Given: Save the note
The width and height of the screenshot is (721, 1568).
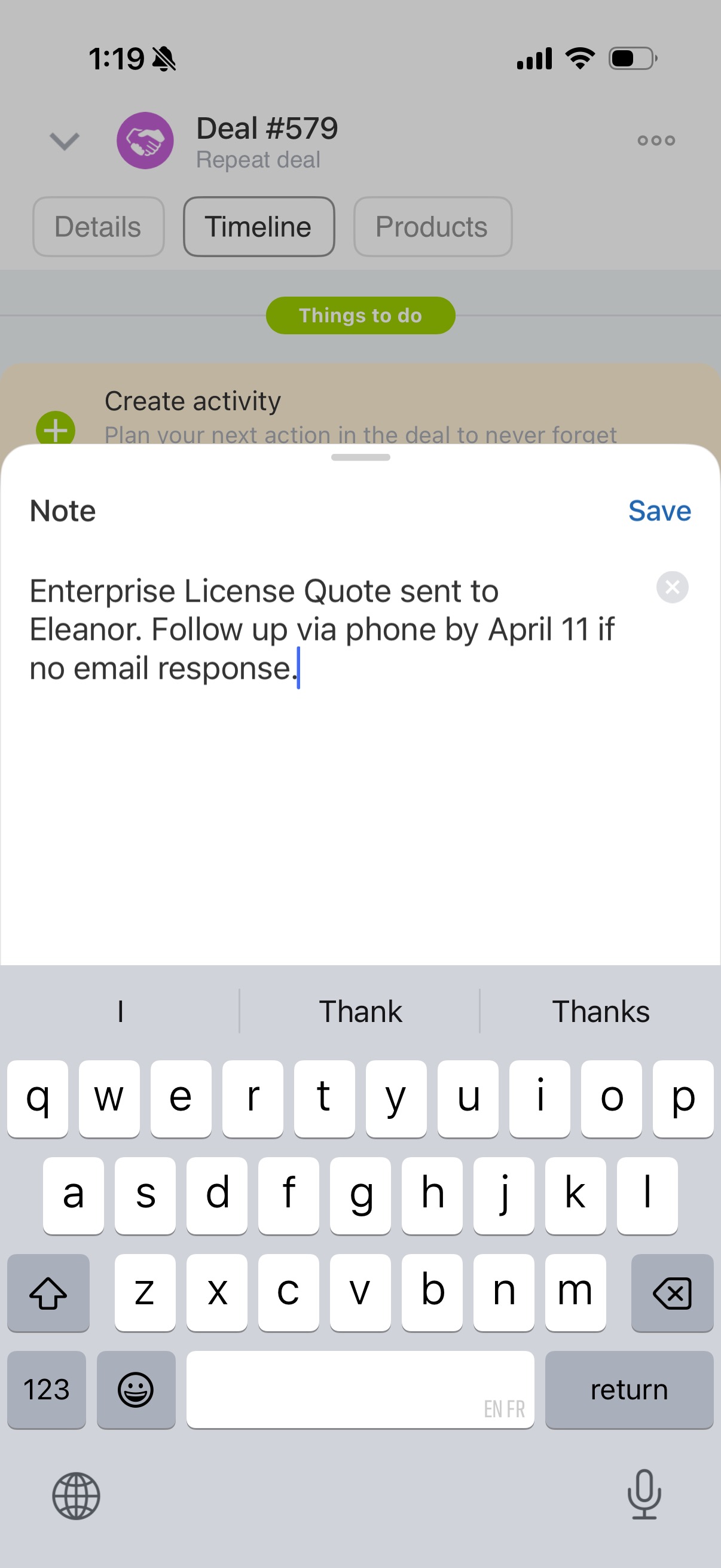Looking at the screenshot, I should tap(659, 511).
